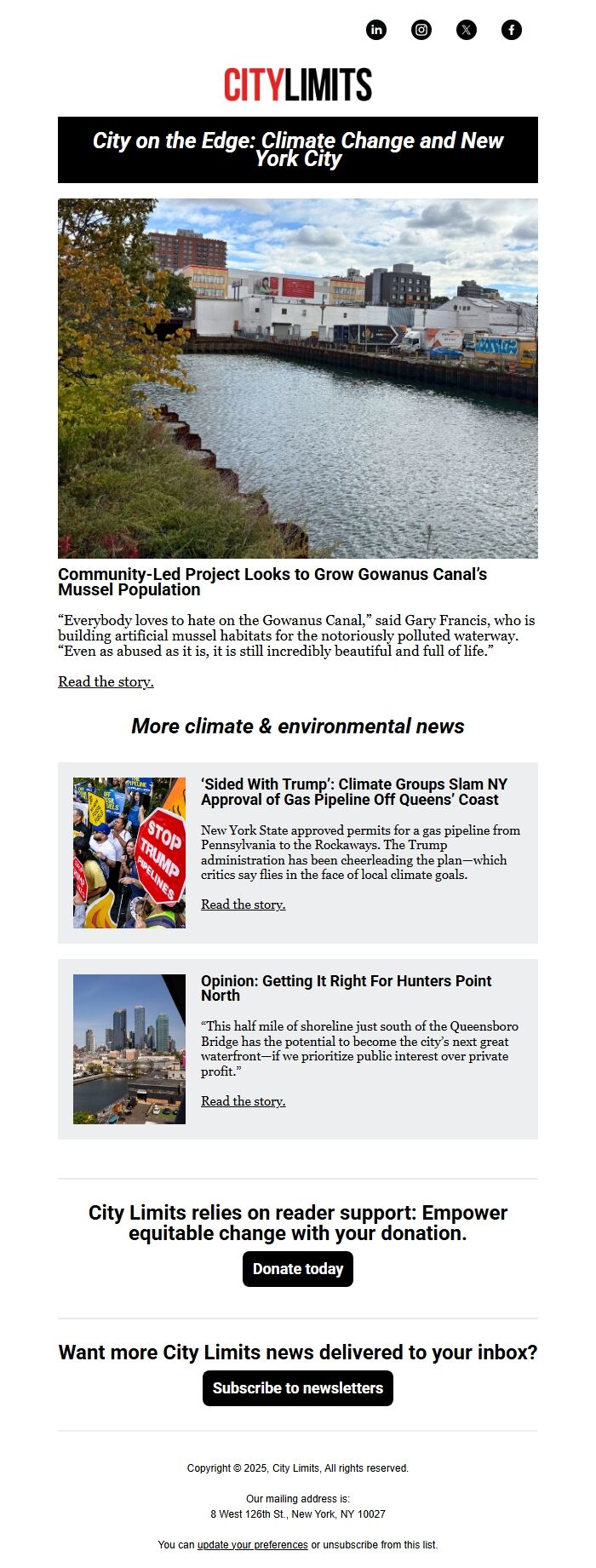Read the Gowanus Canal mussel story
This screenshot has width=596, height=1568.
coord(106,681)
